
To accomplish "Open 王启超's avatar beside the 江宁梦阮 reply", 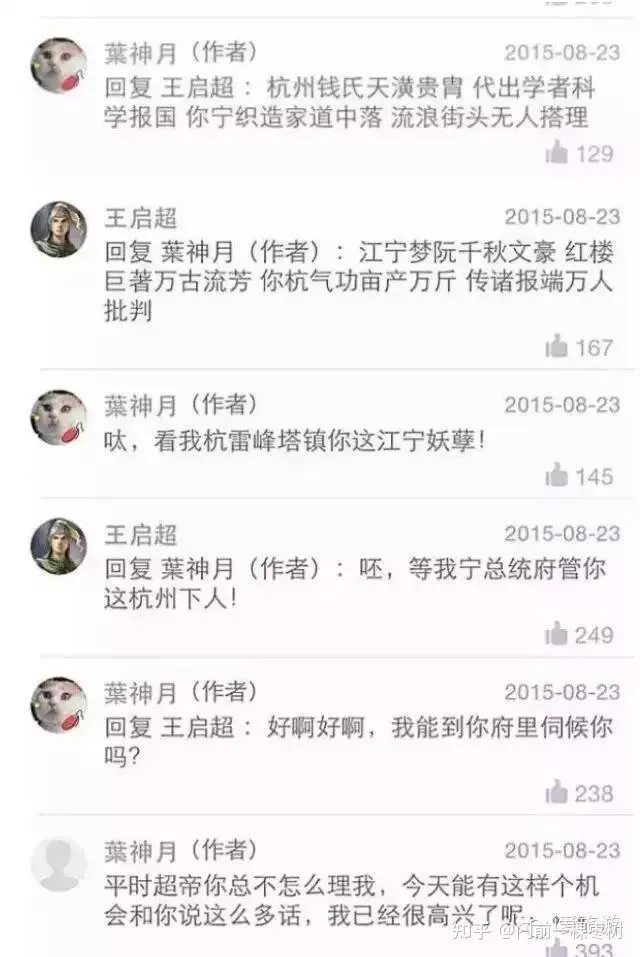I will (59, 229).
